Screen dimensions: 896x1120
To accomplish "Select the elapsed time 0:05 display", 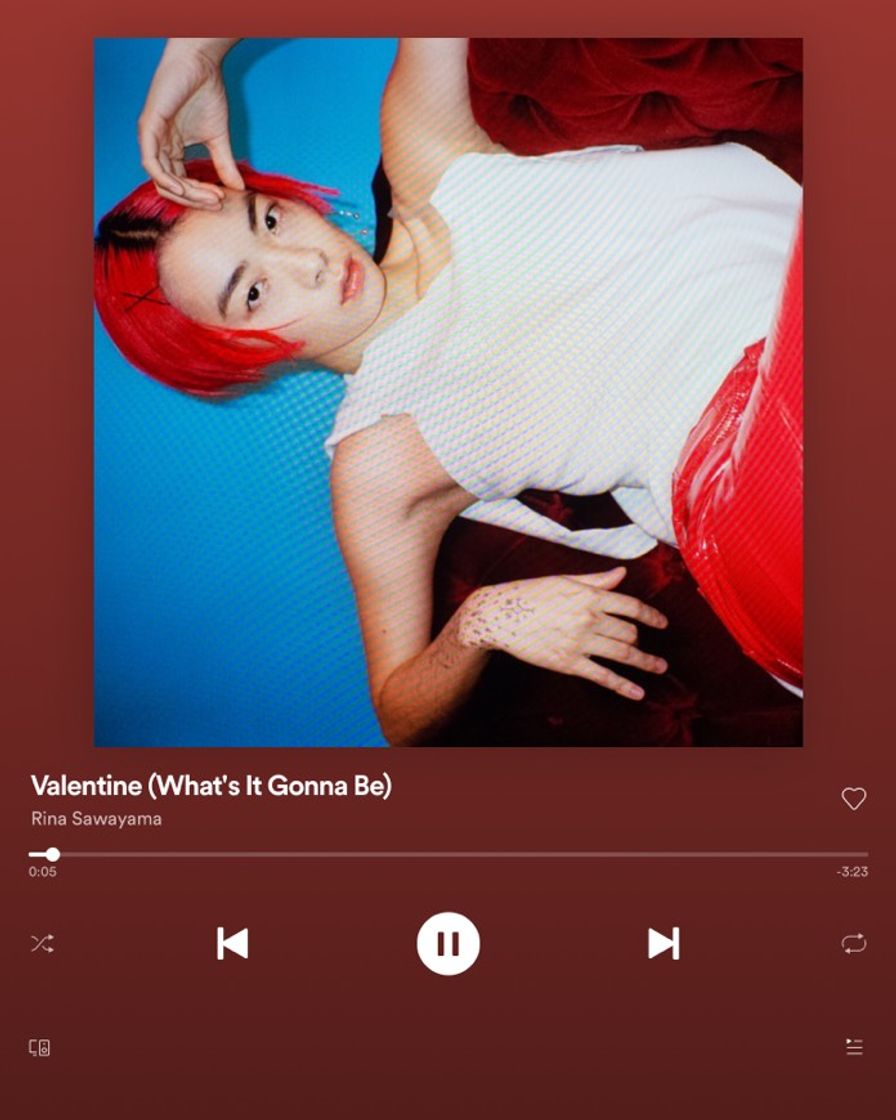I will coord(41,872).
